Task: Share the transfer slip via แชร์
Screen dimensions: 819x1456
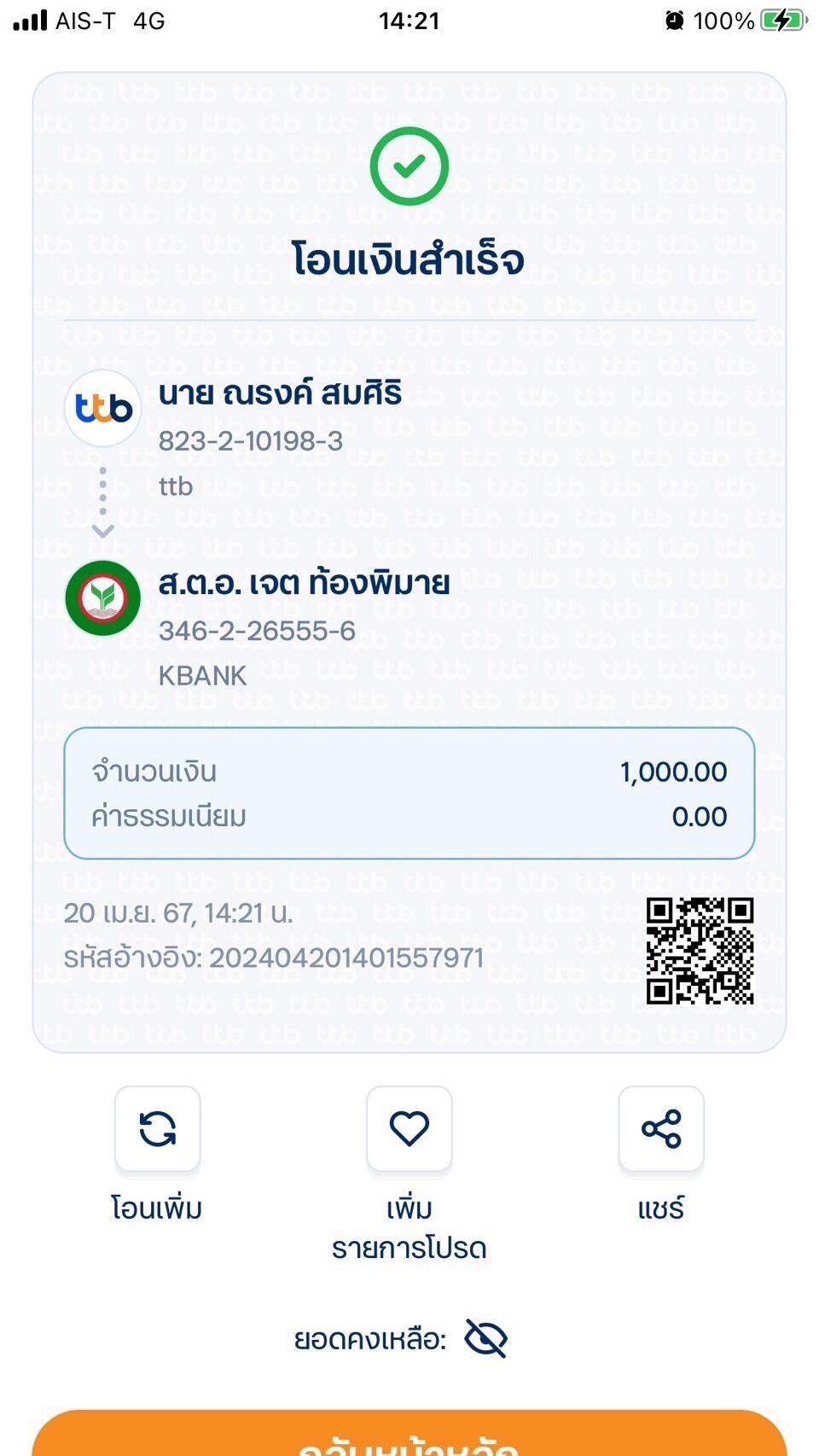Action: pyautogui.click(x=661, y=1128)
